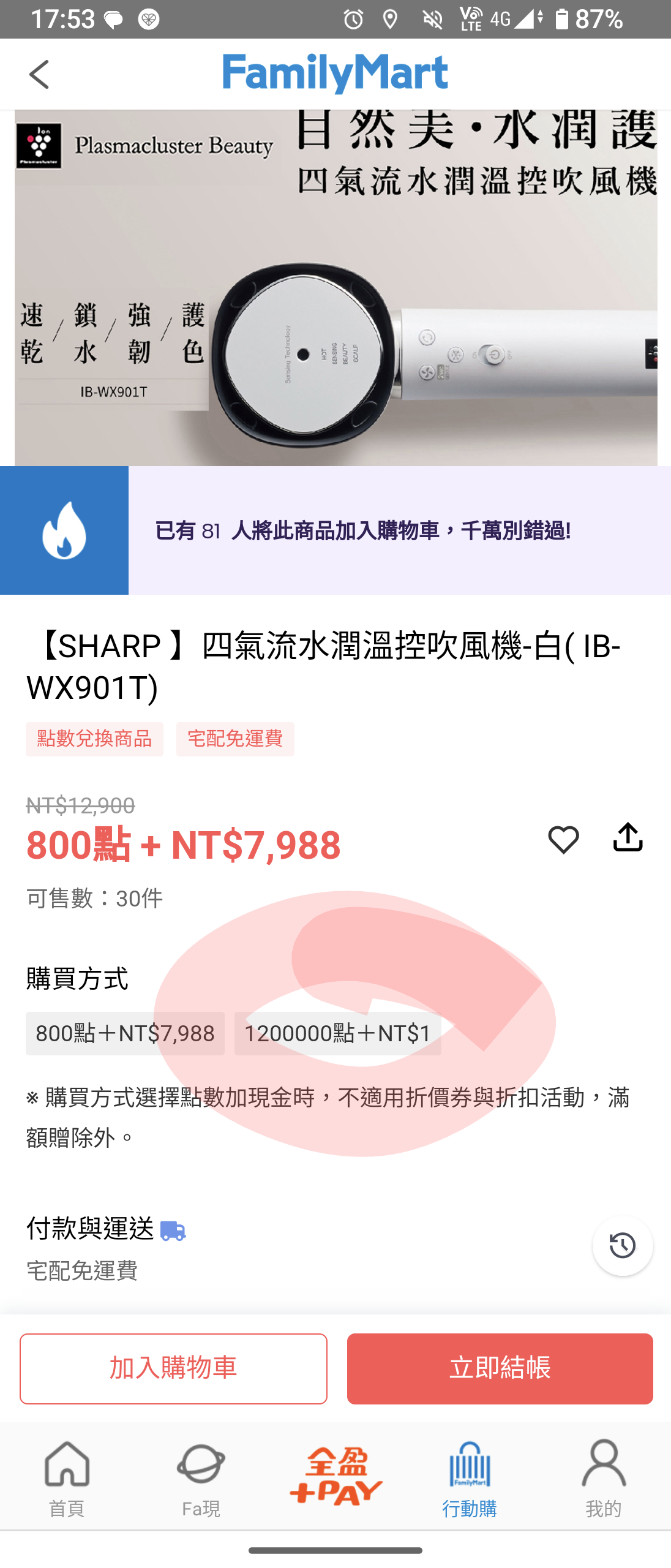Share this SHARP hair dryer product

point(628,837)
